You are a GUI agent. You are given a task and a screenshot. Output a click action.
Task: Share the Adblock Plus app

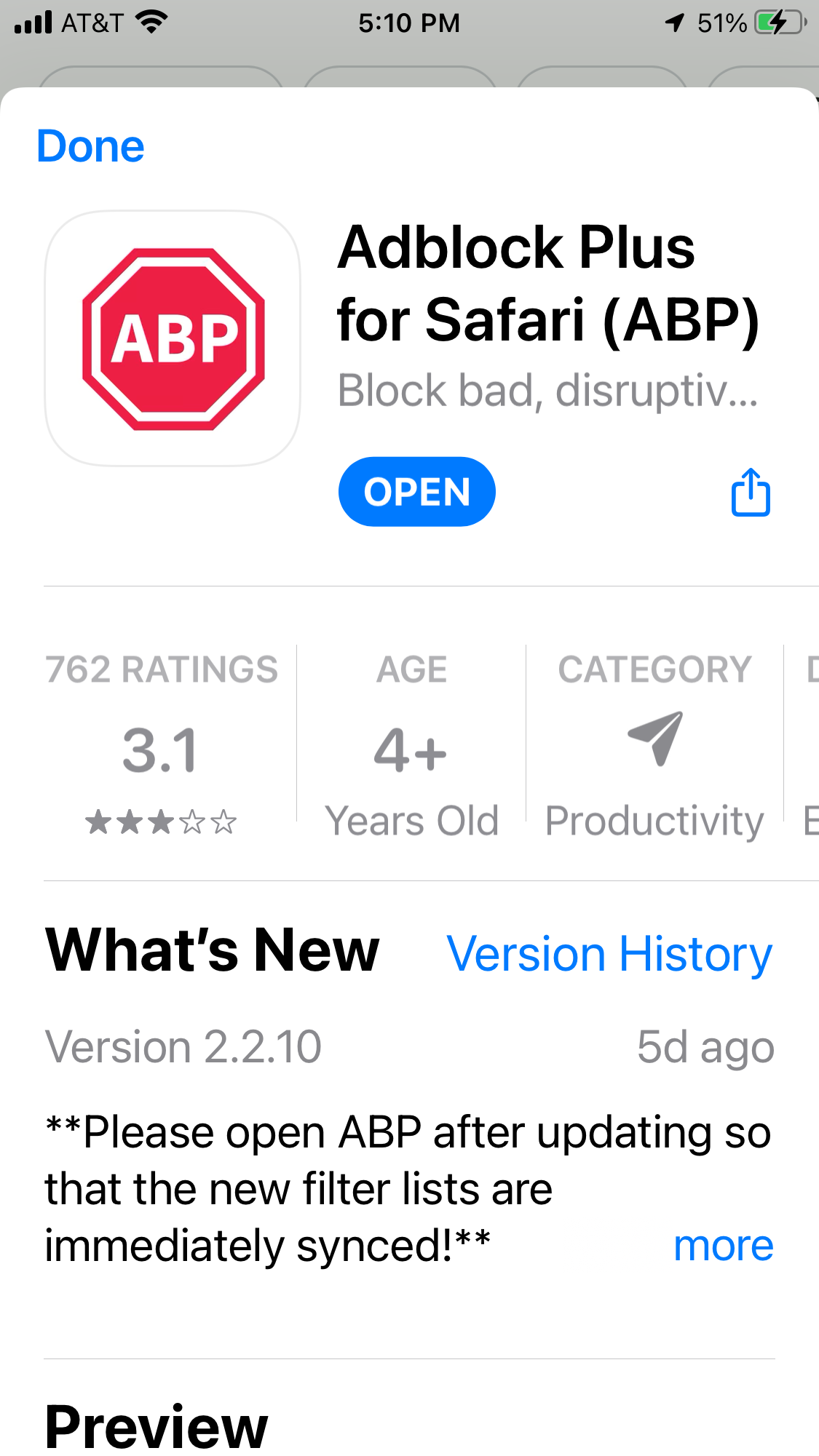[750, 493]
